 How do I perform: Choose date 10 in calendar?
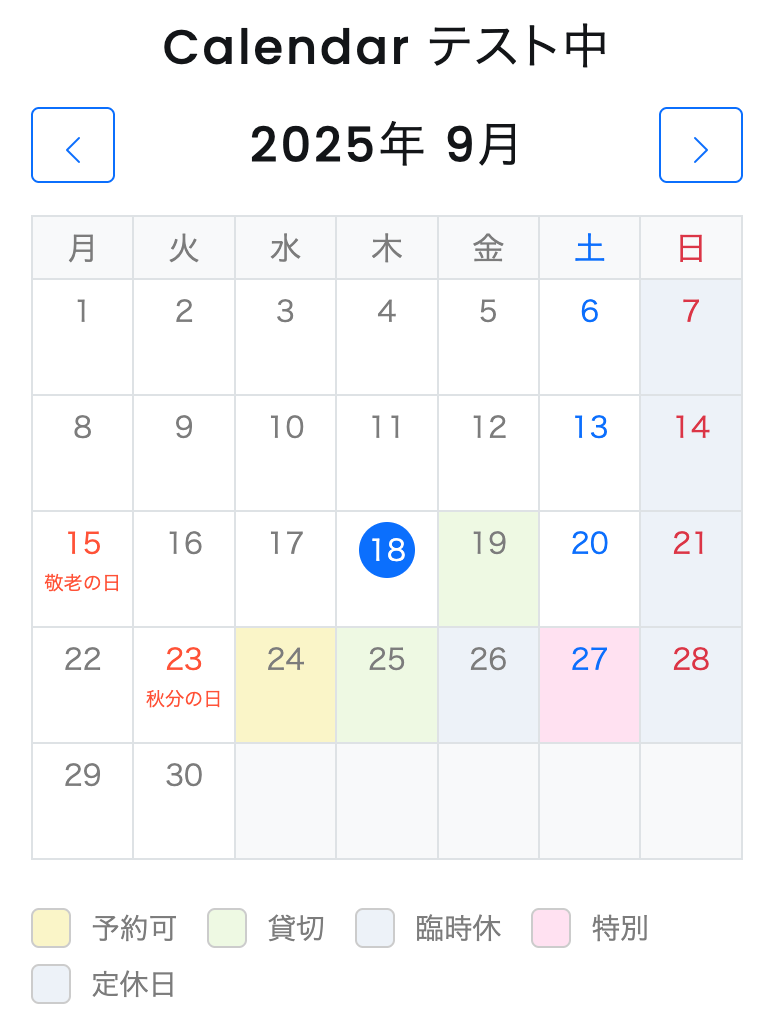pos(285,451)
